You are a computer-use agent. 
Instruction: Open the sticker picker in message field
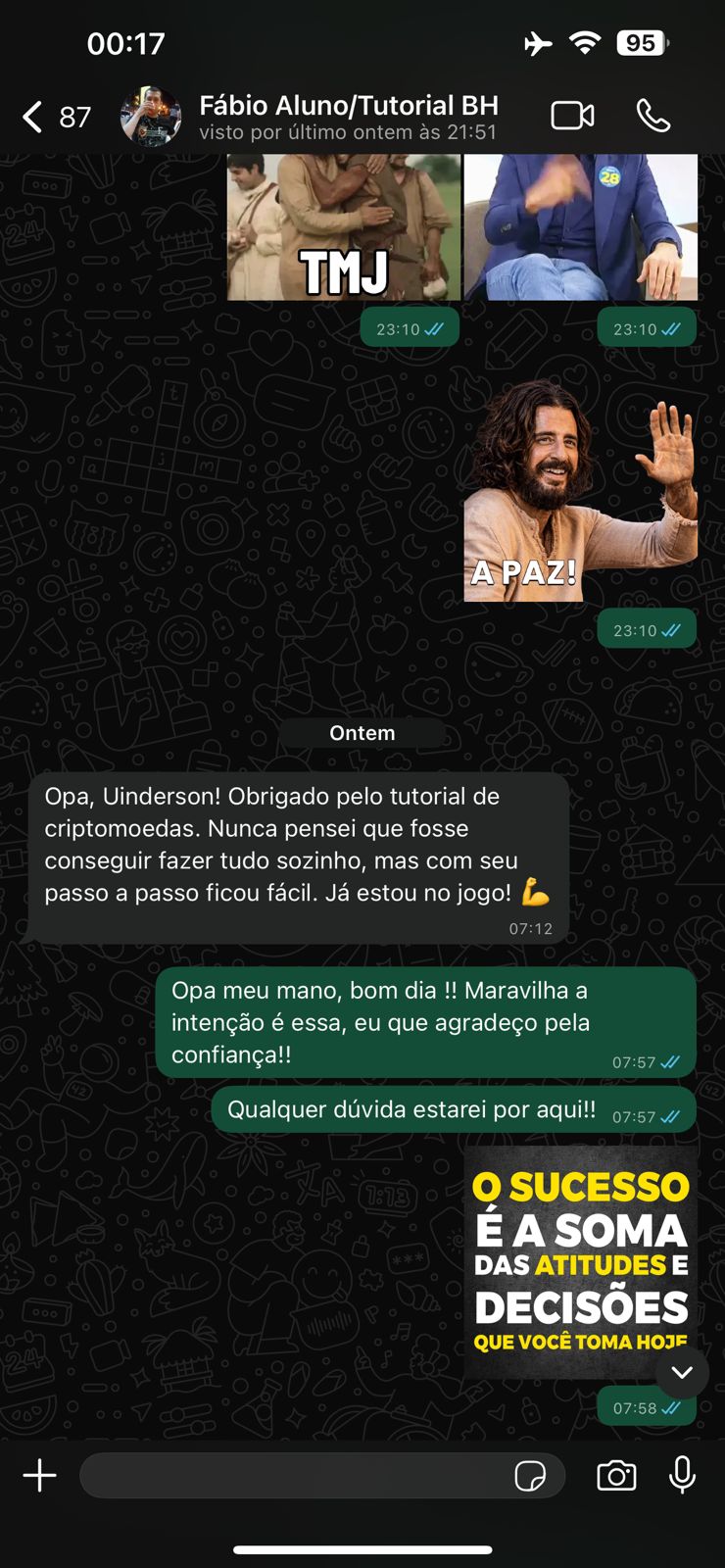[530, 1476]
